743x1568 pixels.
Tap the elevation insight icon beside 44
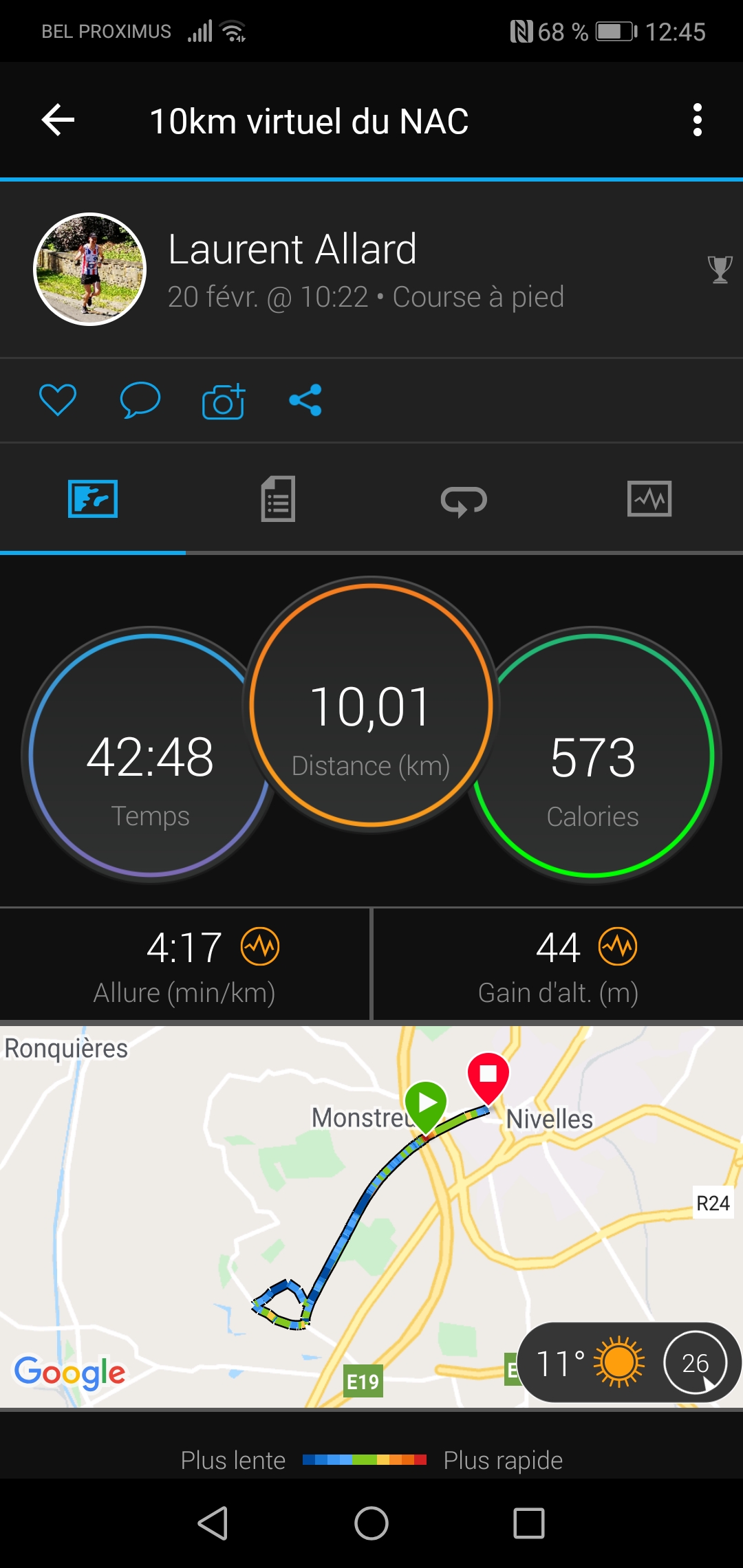(x=618, y=947)
